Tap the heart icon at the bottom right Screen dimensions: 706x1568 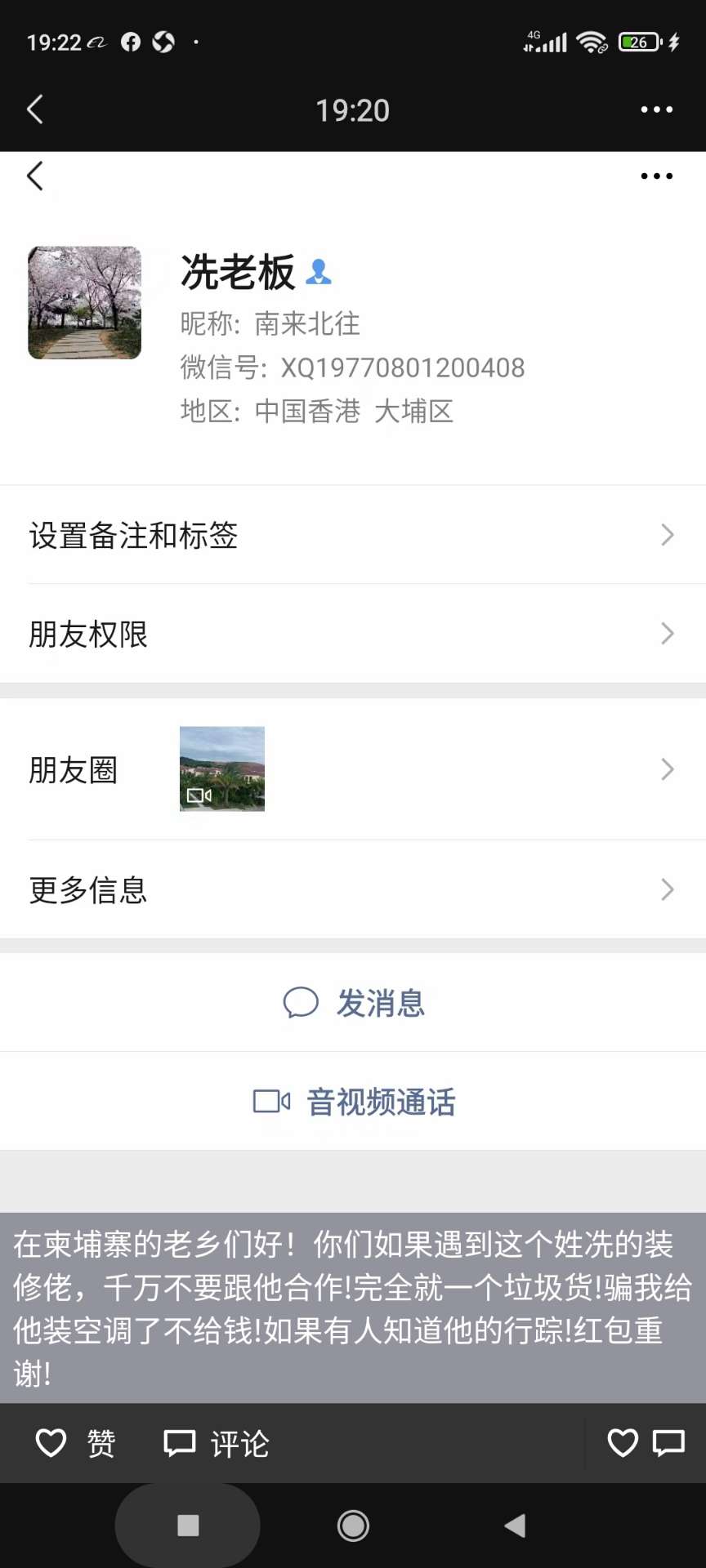pyautogui.click(x=623, y=1443)
